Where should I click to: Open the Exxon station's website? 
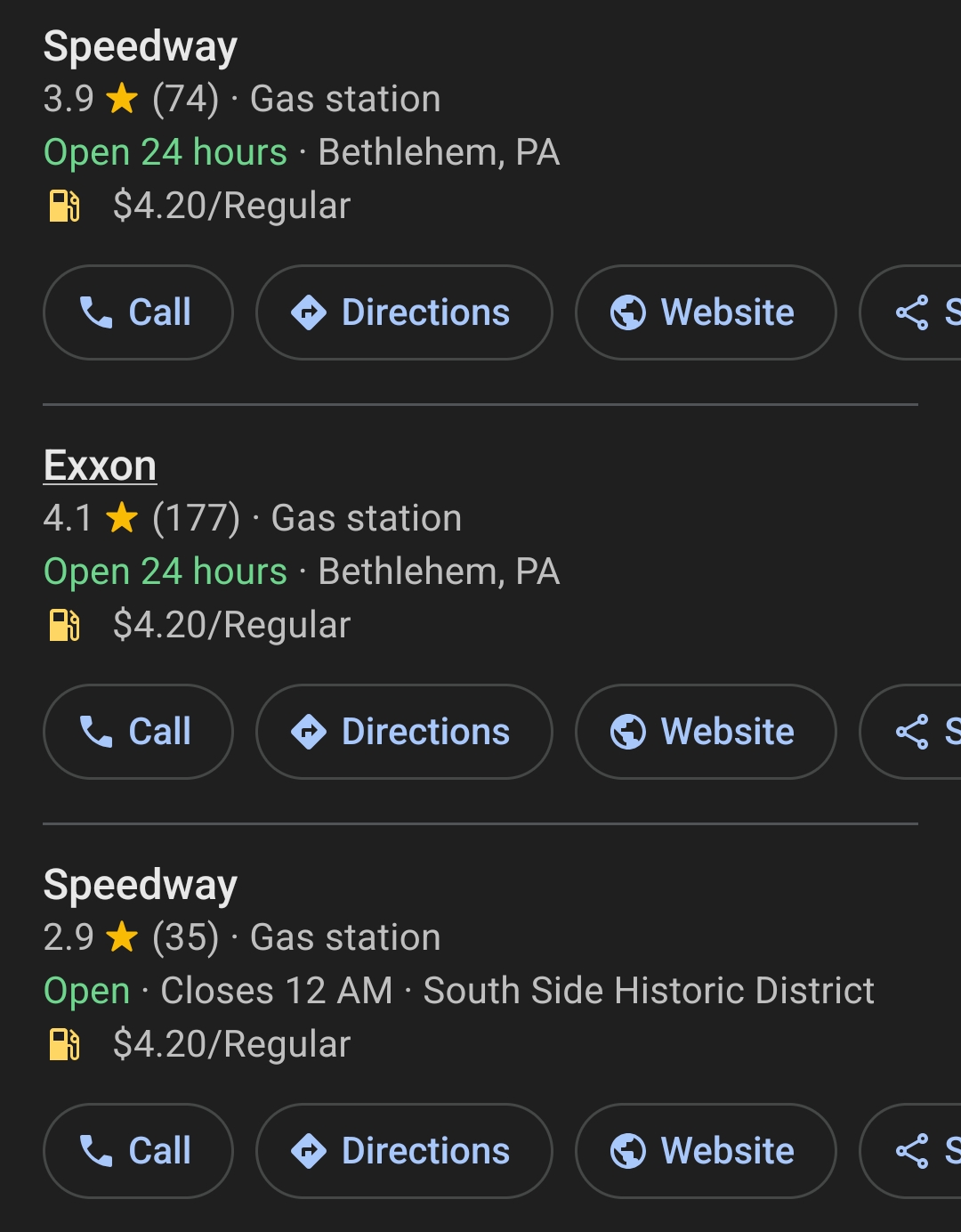[705, 732]
